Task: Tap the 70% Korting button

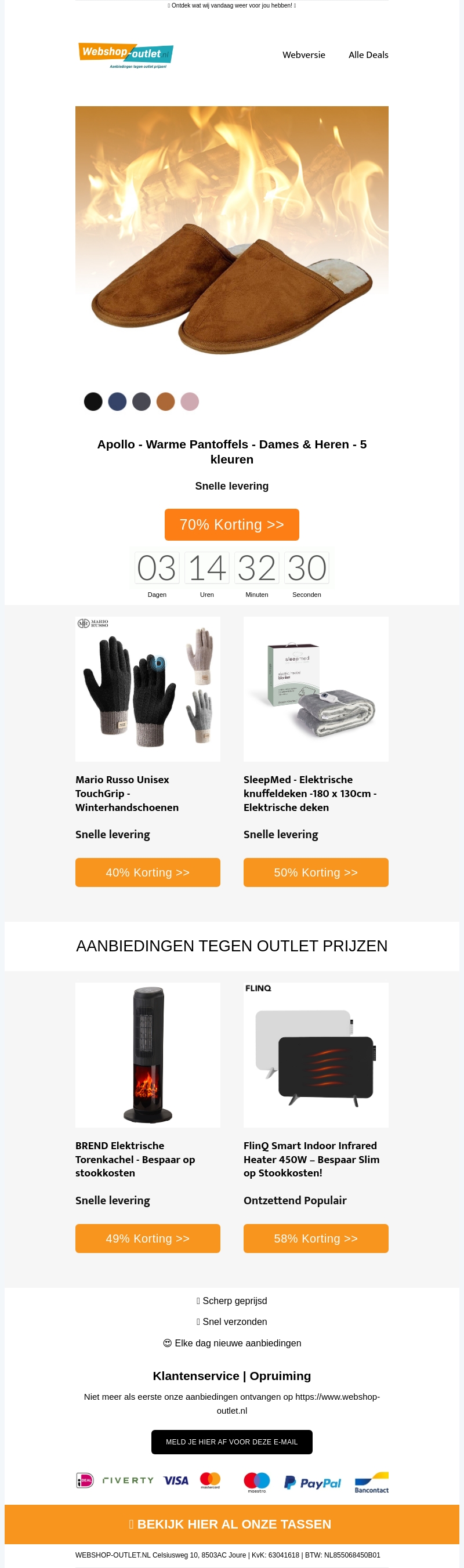Action: (x=231, y=524)
